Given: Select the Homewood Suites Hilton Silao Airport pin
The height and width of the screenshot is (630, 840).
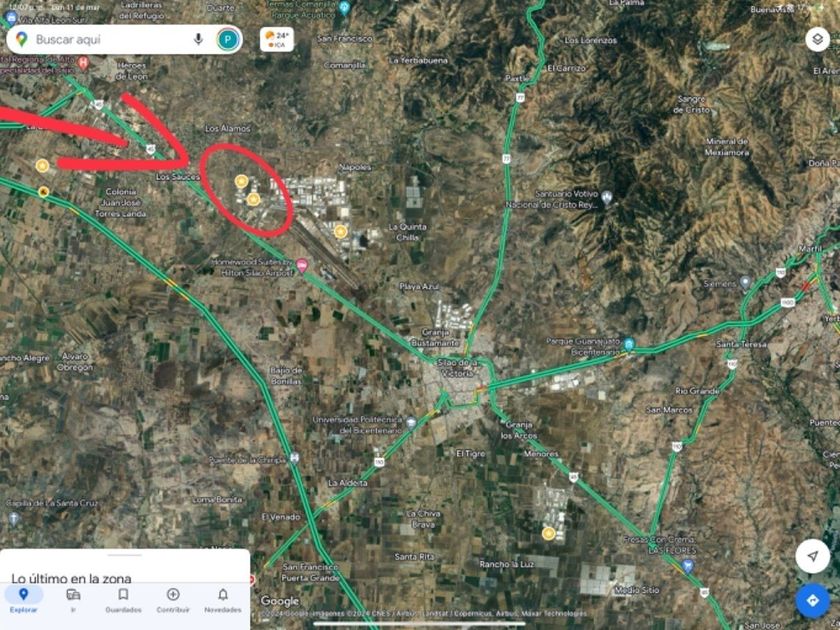Looking at the screenshot, I should click(302, 265).
